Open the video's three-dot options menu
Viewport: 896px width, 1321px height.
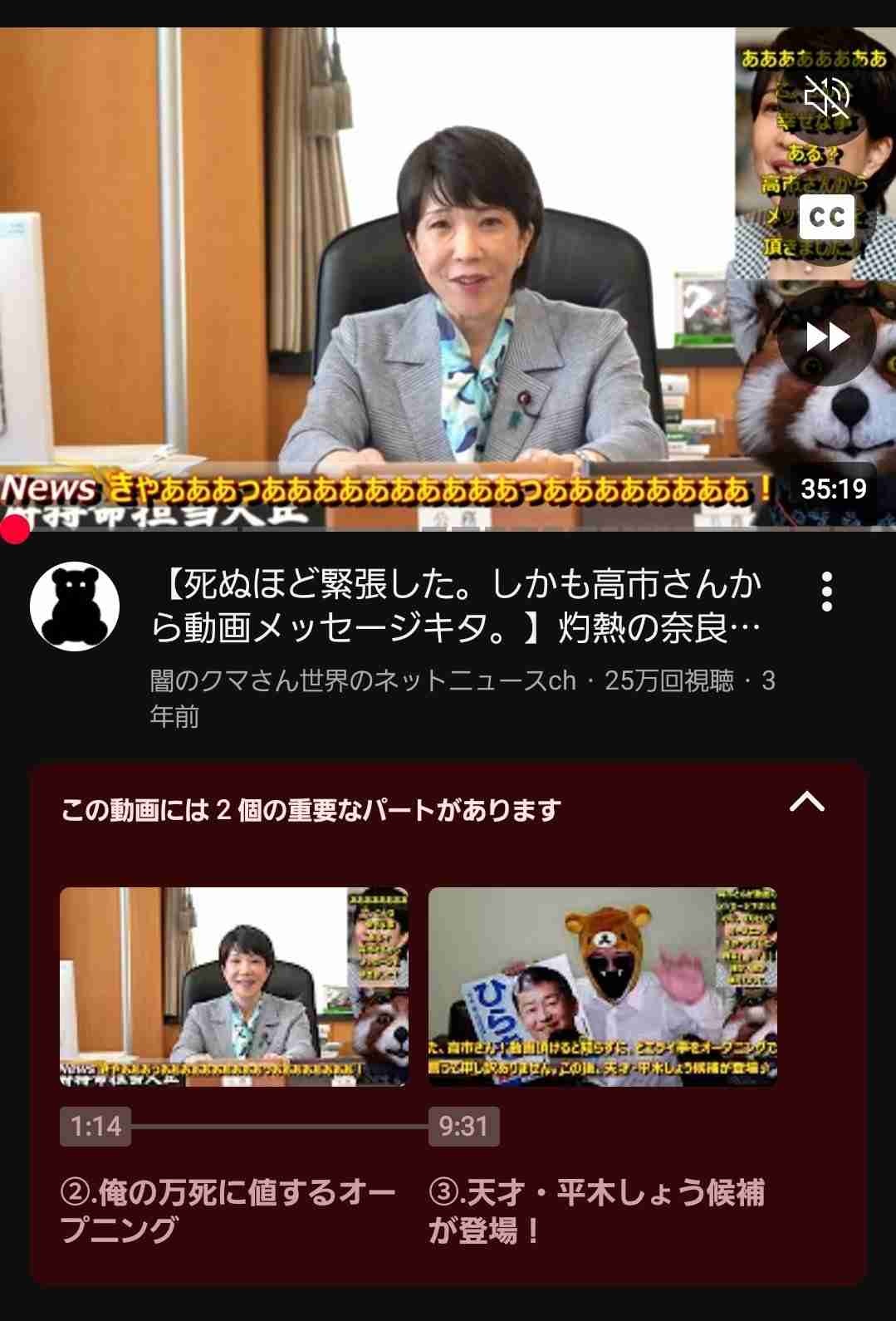tap(826, 592)
